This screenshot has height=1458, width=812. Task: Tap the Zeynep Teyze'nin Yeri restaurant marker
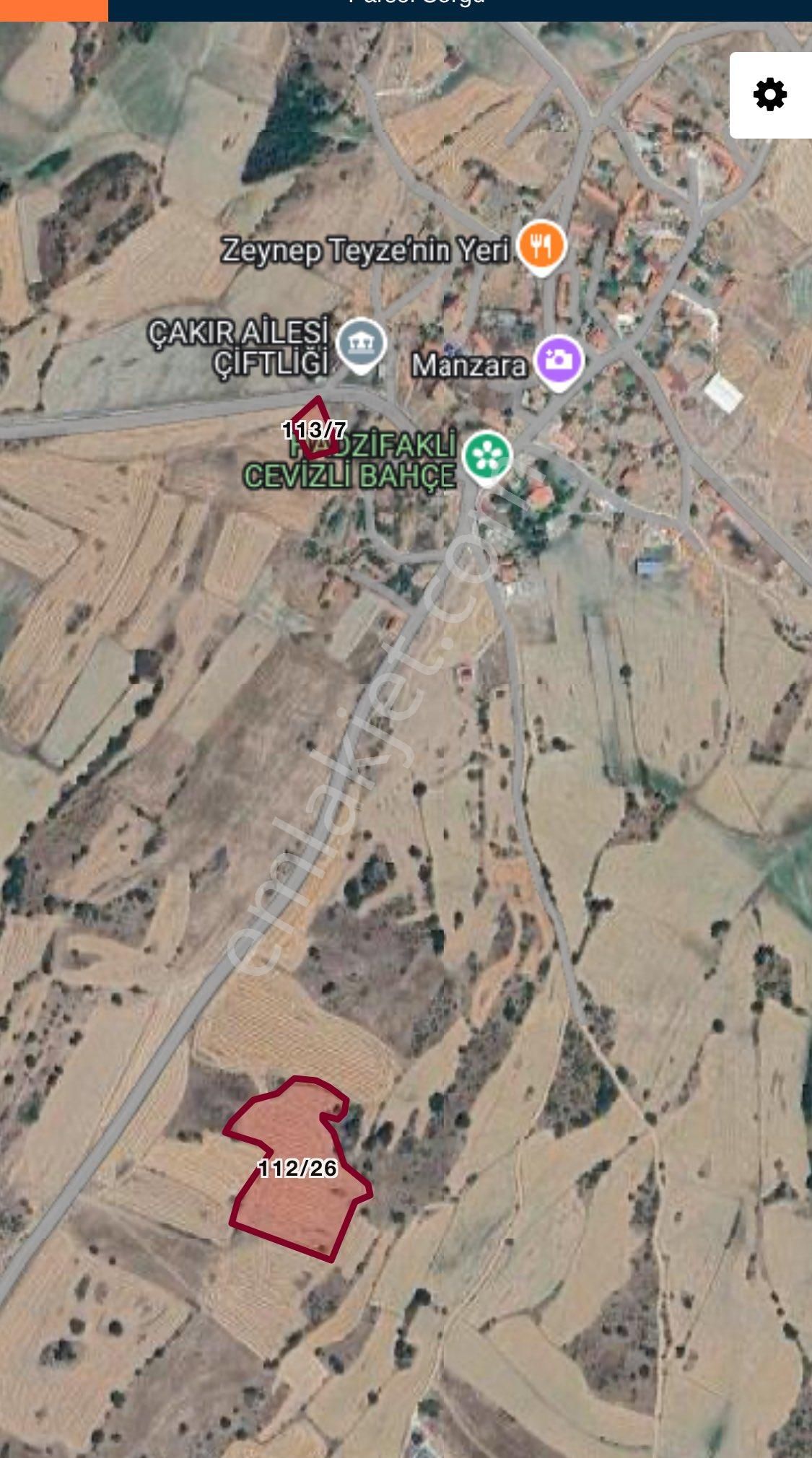[541, 245]
